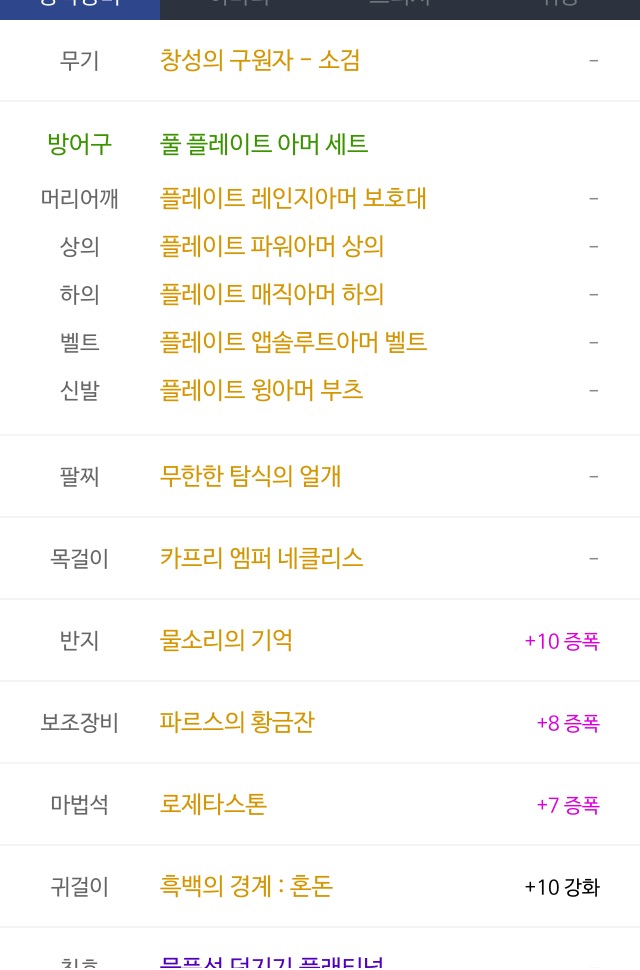The height and width of the screenshot is (970, 640).
Task: Open shoes item 플레이트 윙아머 부츠
Action: pyautogui.click(x=261, y=390)
